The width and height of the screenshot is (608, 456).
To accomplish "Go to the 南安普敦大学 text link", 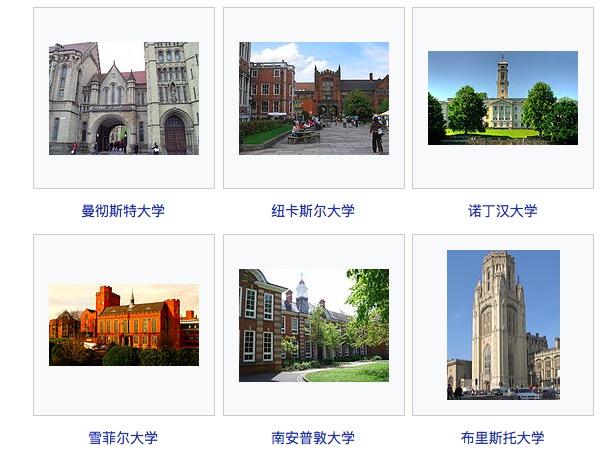I will coord(313,438).
